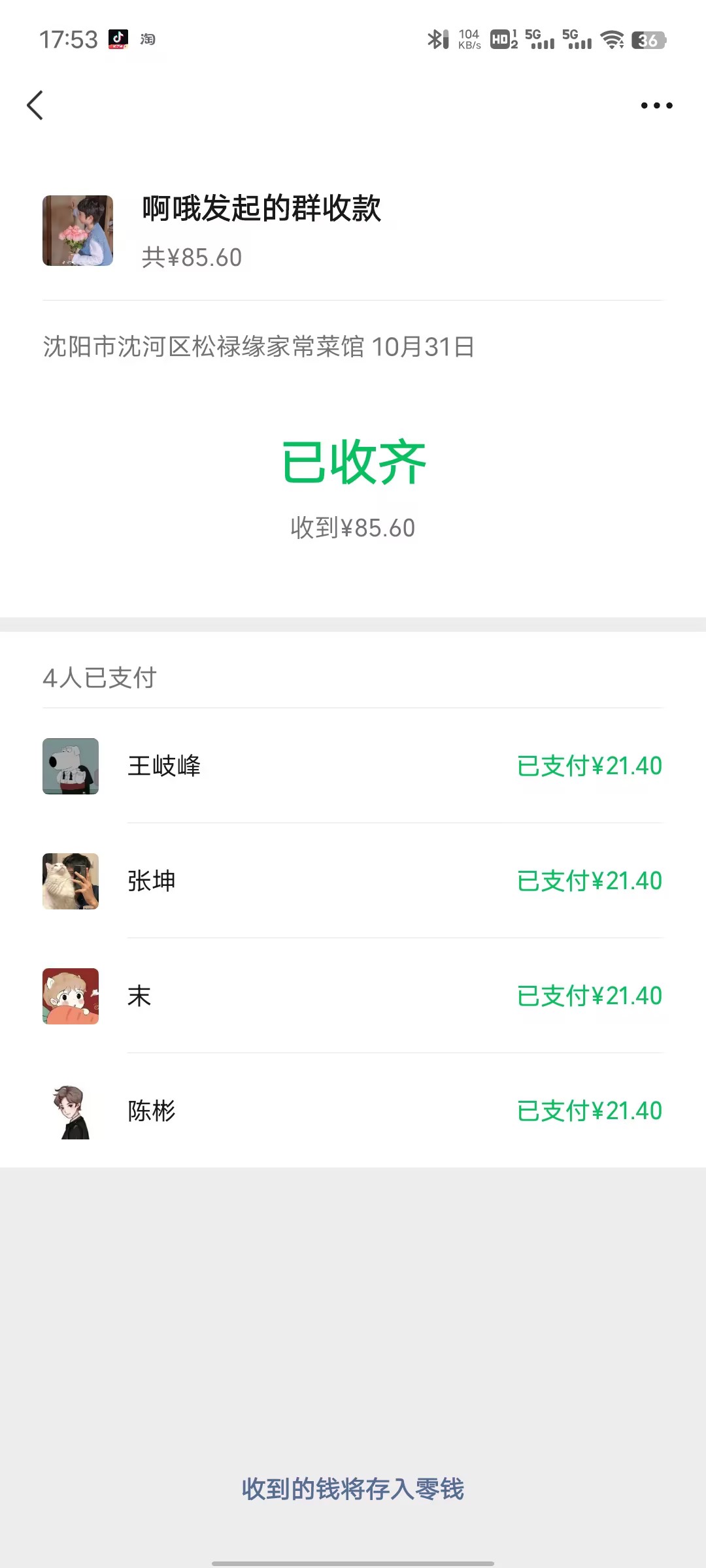Go back to the previous screen
This screenshot has height=1568, width=706.
click(35, 105)
